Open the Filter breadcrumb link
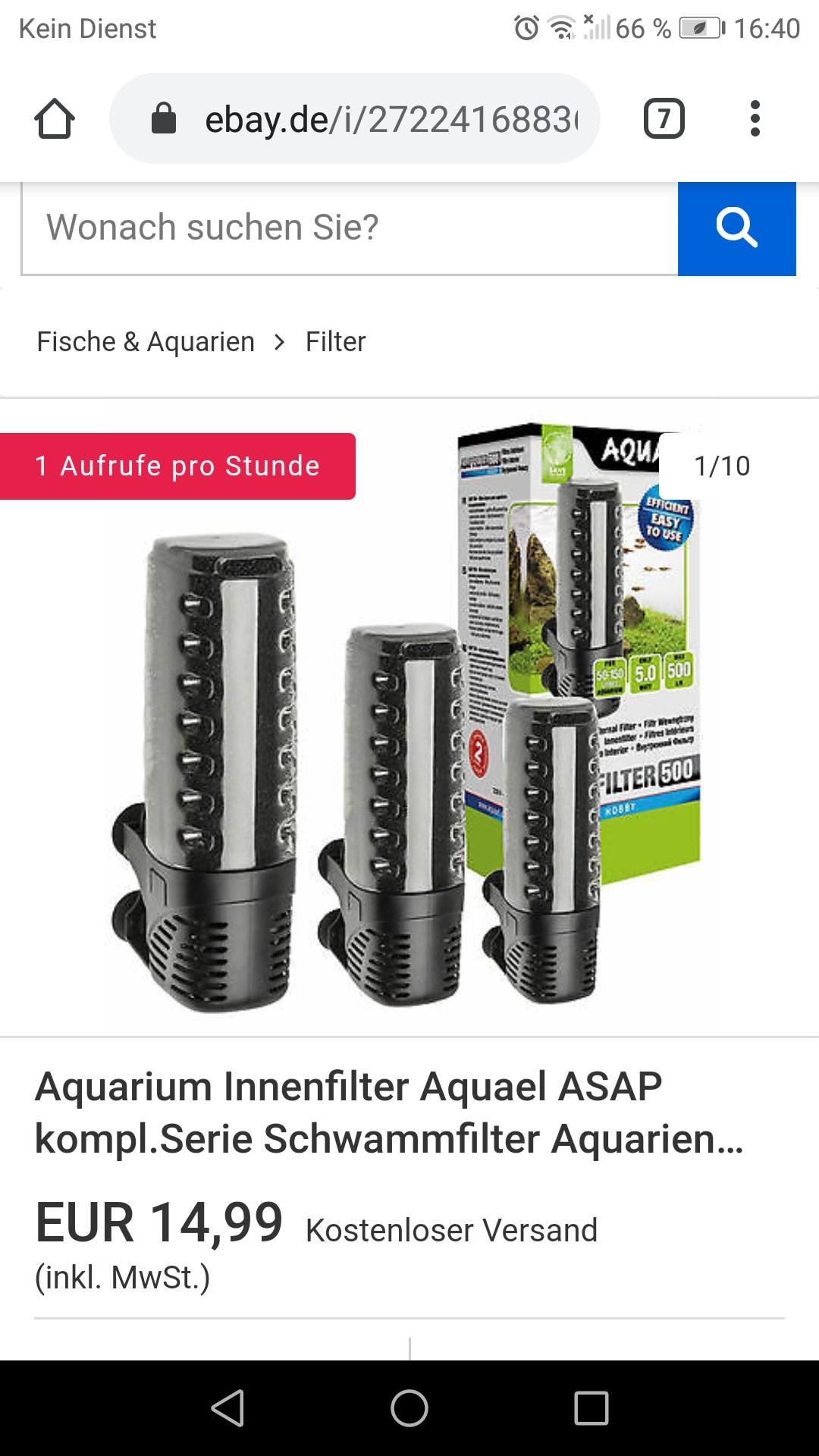819x1456 pixels. (x=335, y=342)
